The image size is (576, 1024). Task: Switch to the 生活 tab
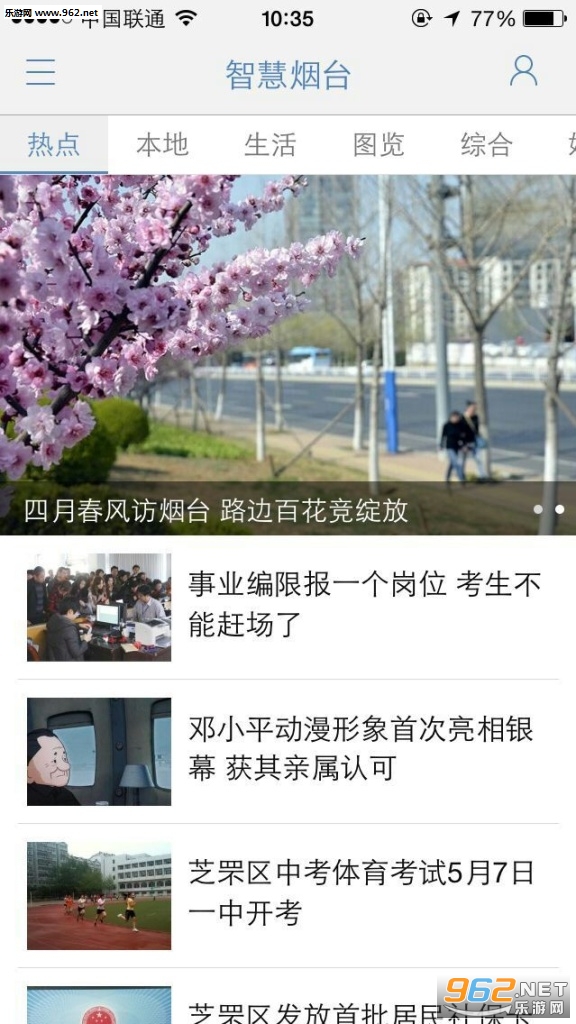click(x=270, y=145)
